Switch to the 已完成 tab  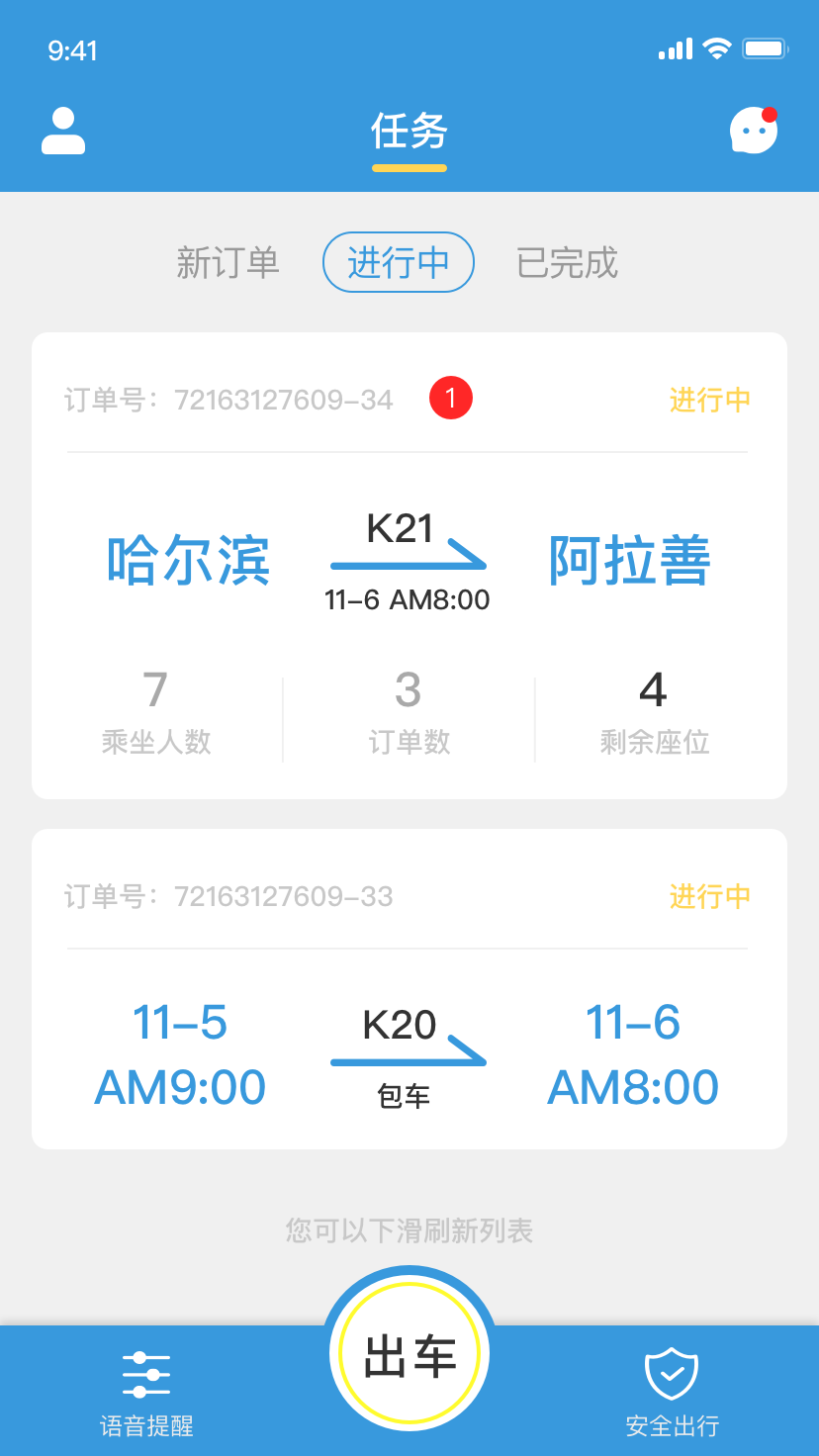(x=568, y=263)
